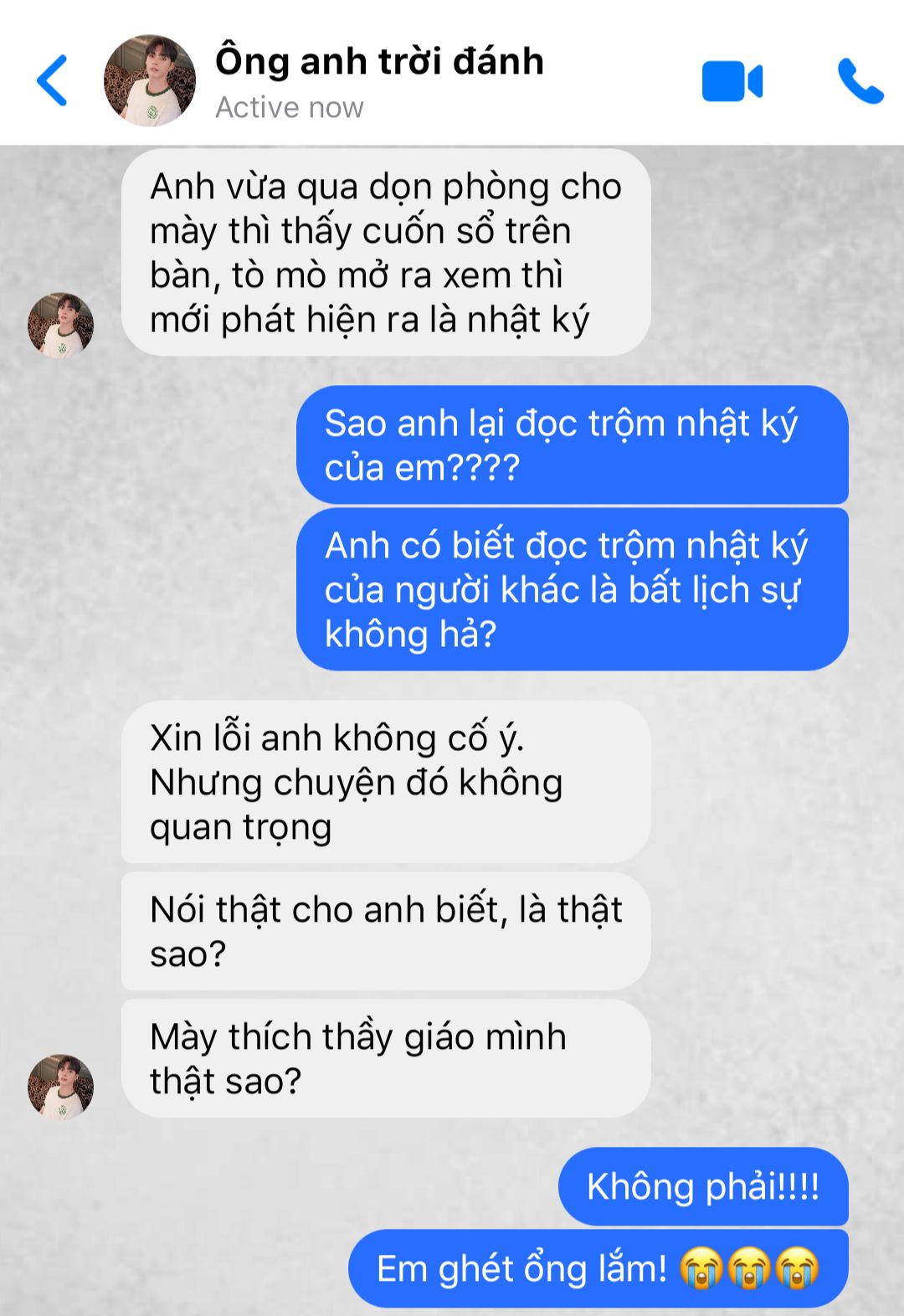The width and height of the screenshot is (904, 1316).
Task: Start a video call with Ông anh trời đánh
Action: 732,81
